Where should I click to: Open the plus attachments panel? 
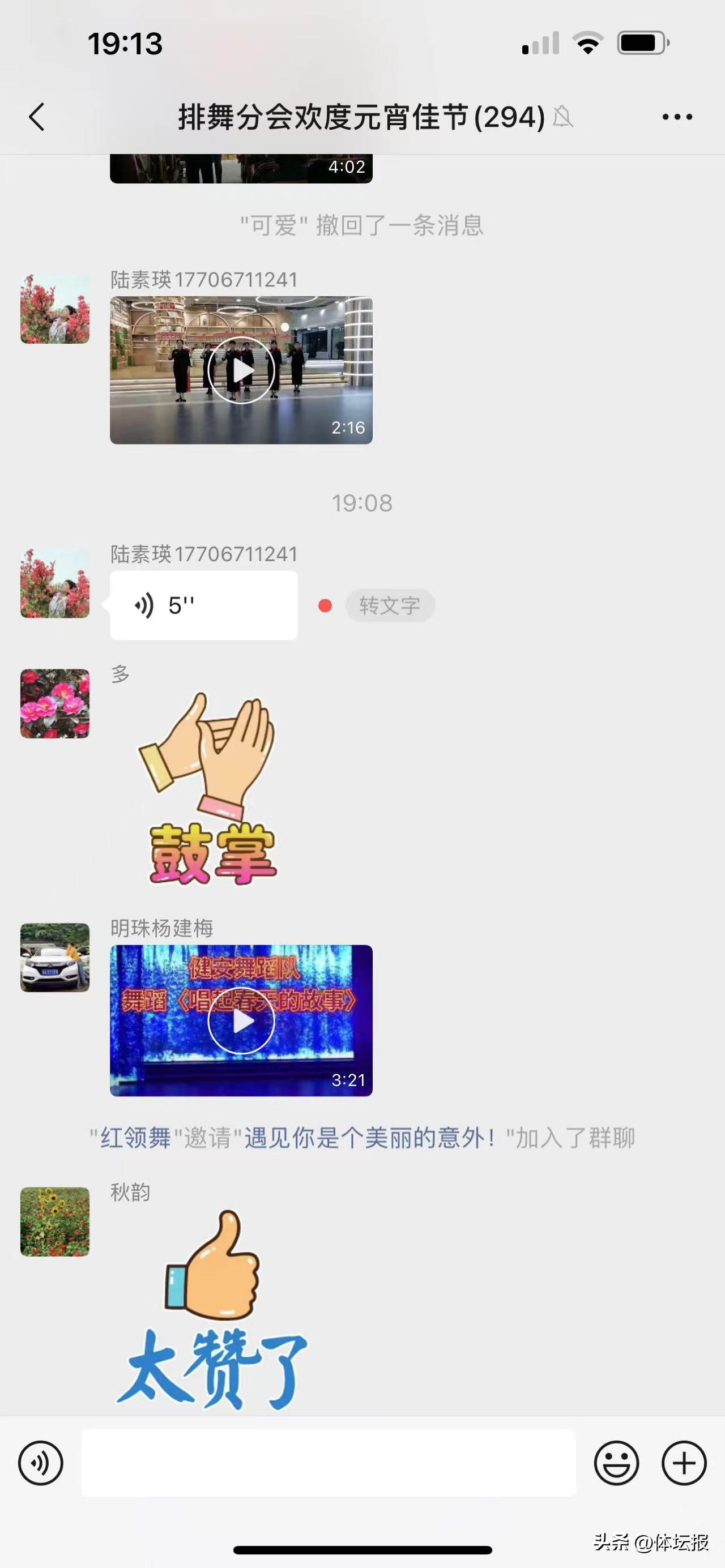tap(684, 1463)
